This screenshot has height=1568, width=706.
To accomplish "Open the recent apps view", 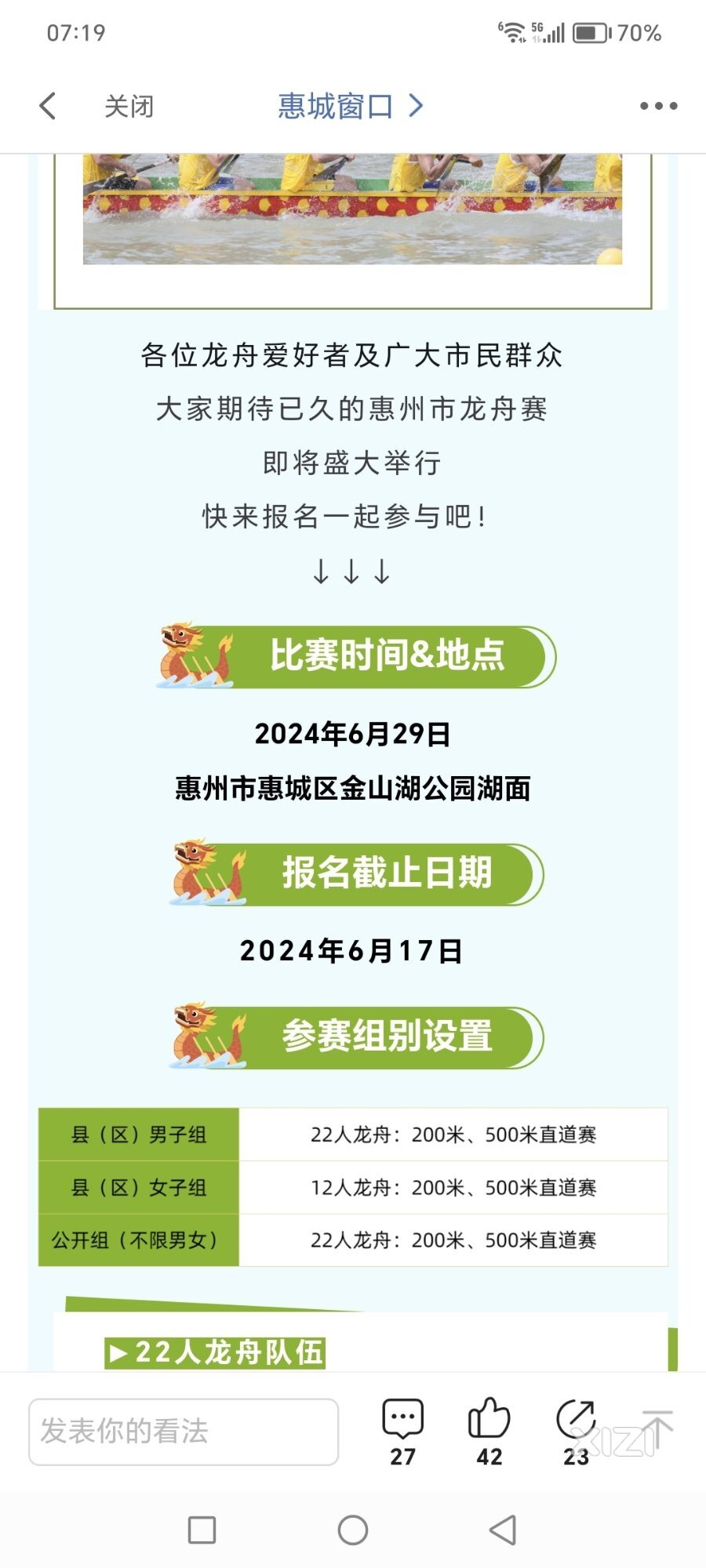I will pos(202,1530).
